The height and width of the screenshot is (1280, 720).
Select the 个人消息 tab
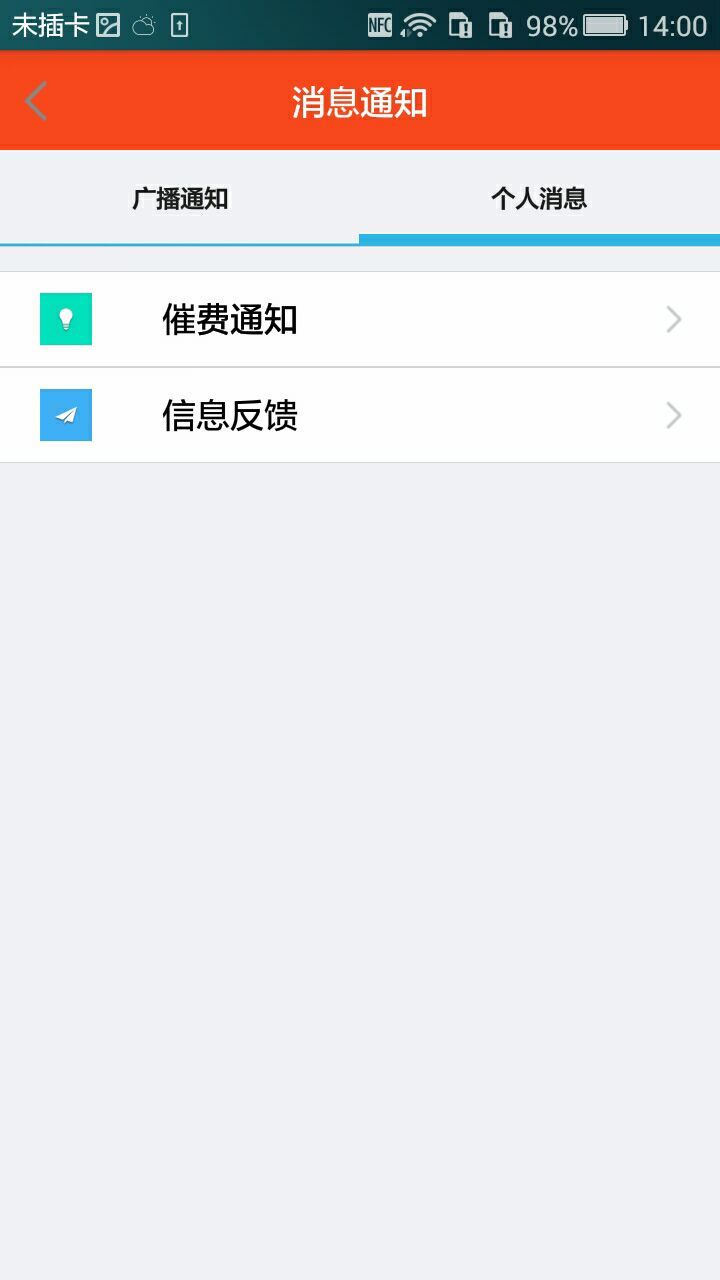(x=539, y=198)
